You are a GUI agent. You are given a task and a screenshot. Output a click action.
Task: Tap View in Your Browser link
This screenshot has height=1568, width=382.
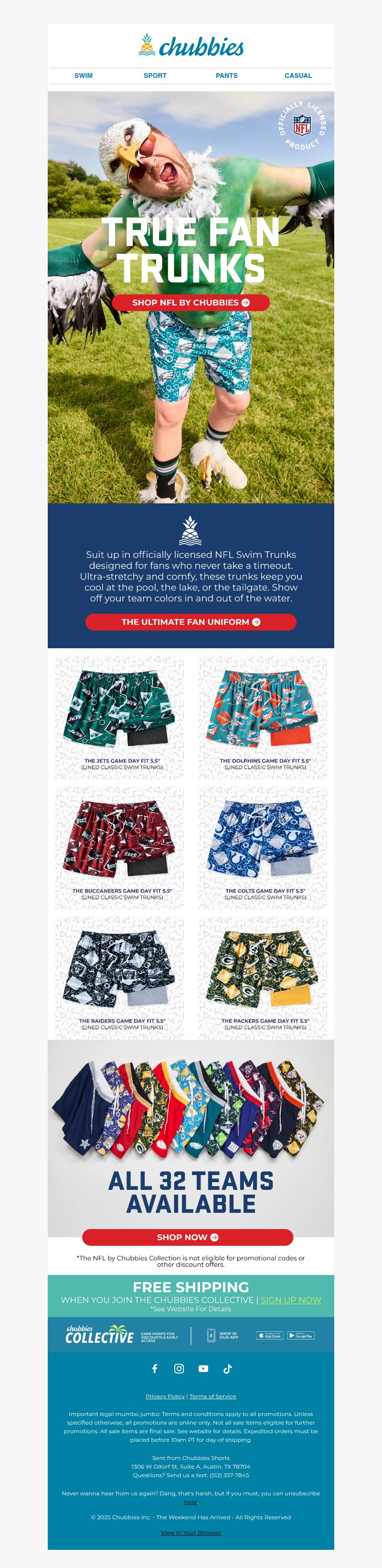tap(191, 1533)
